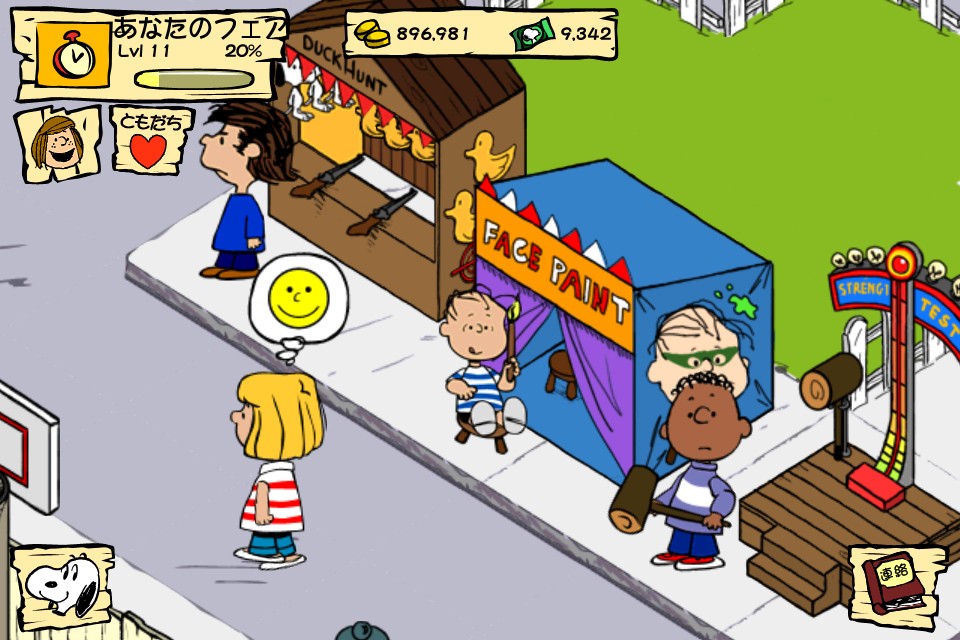960x640 pixels.
Task: Tap the coins and Snoopy dollars bar
Action: coord(481,34)
